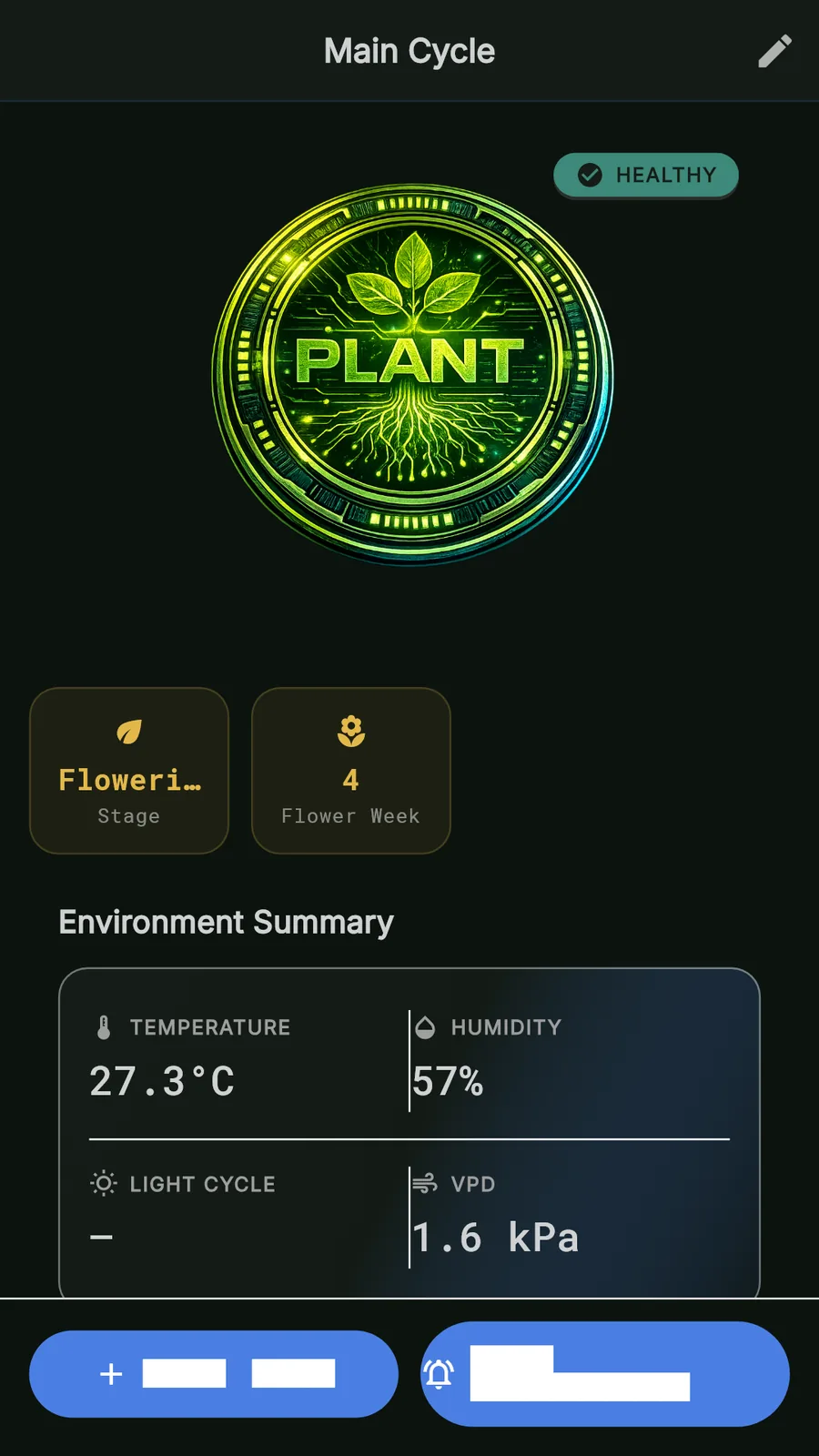The image size is (819, 1456).
Task: Open the Flower Week 4 selector card
Action: tap(350, 770)
